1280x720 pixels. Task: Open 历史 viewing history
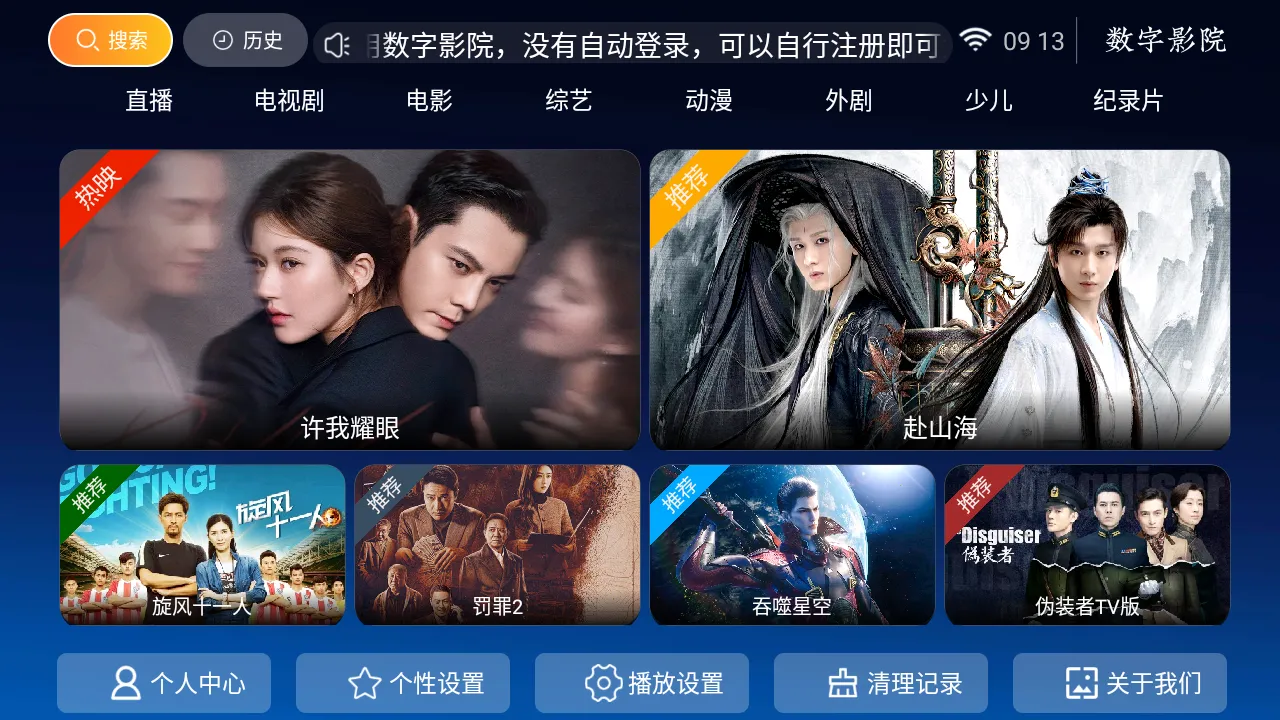245,40
